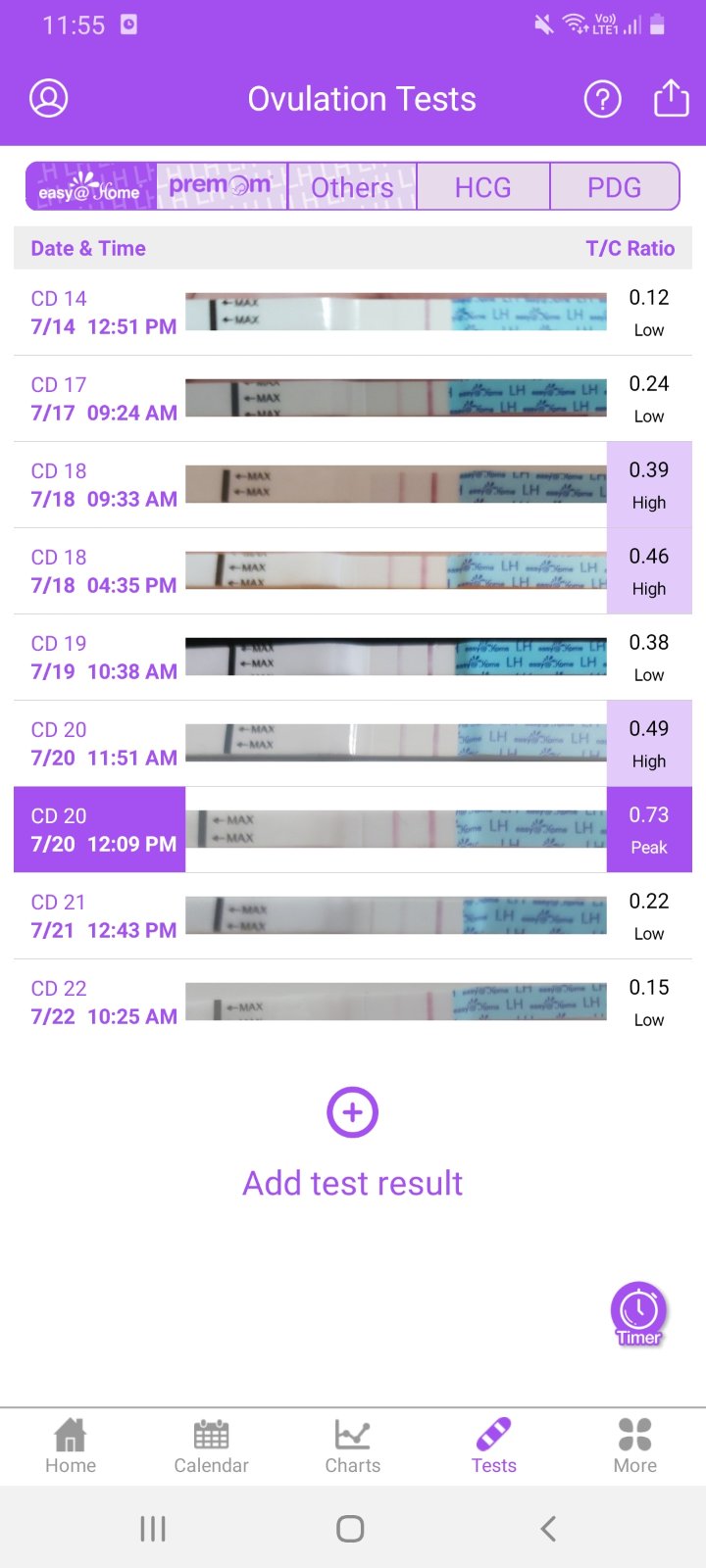This screenshot has height=1568, width=706.
Task: Open the 7/18 09:33 AM test result
Action: [x=353, y=485]
